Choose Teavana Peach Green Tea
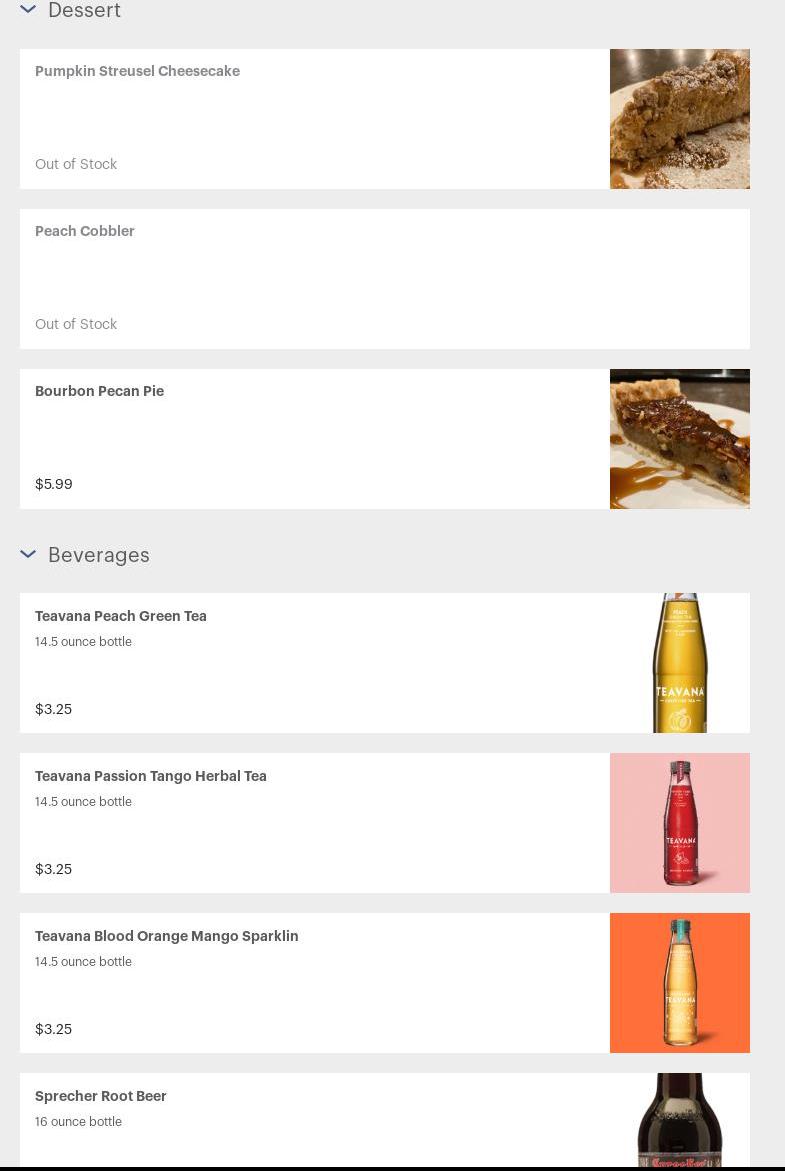Viewport: 785px width, 1171px height. tap(121, 616)
